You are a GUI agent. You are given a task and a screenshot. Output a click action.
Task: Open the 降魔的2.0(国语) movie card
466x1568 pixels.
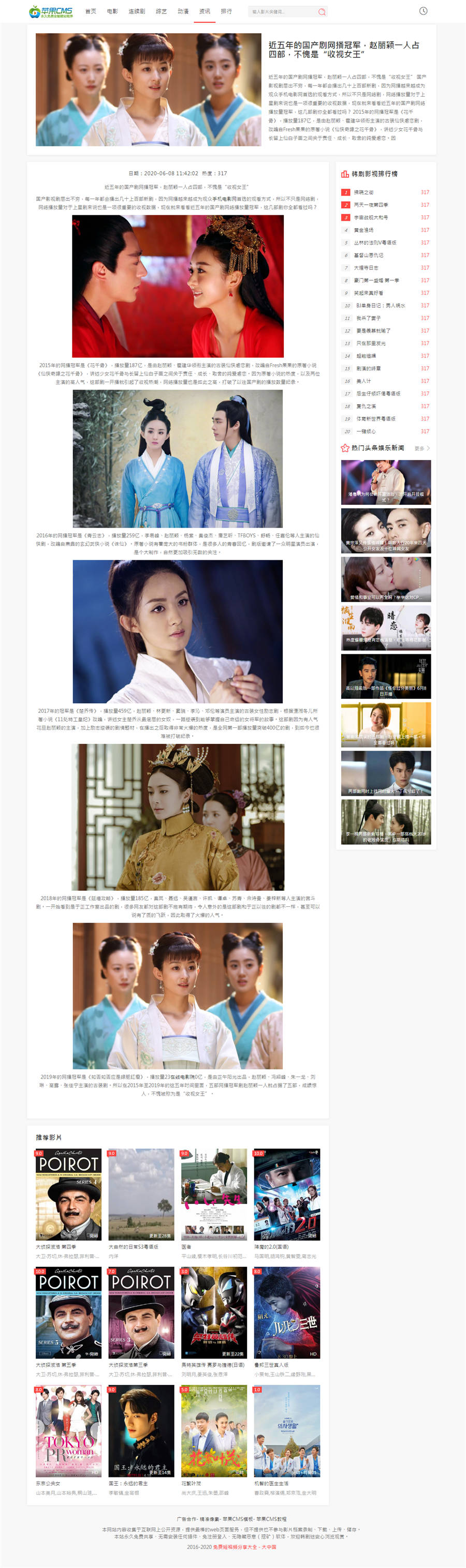[286, 1193]
